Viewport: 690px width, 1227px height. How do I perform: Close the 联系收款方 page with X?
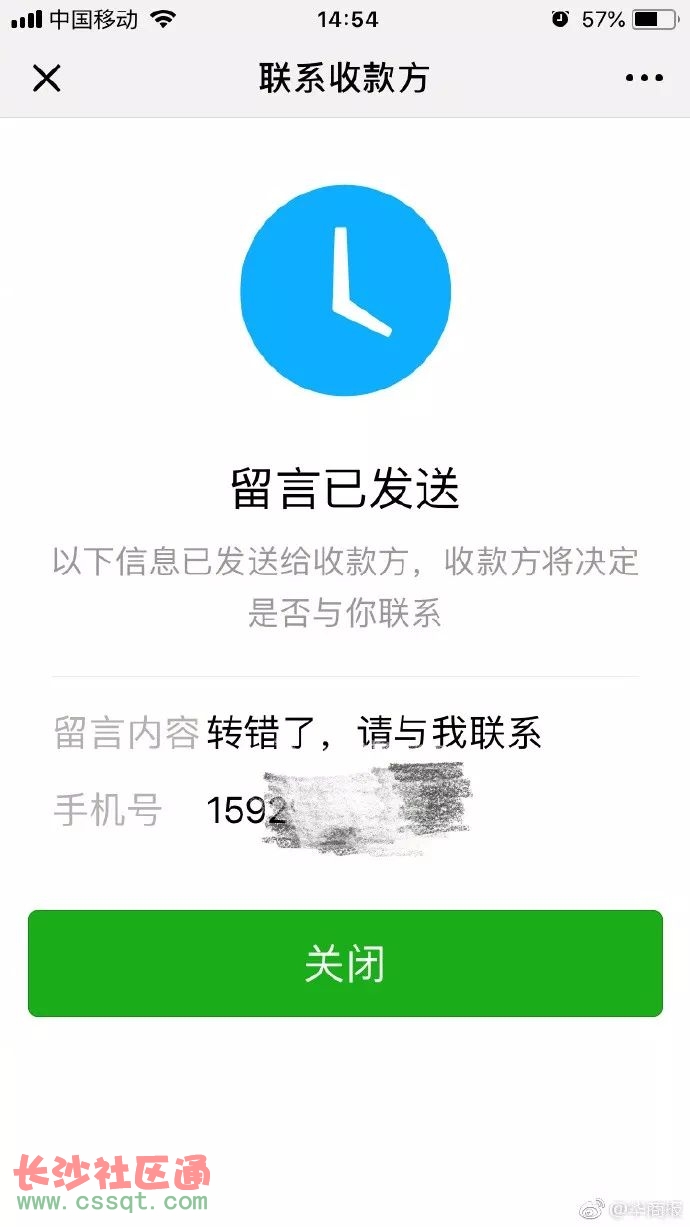click(x=47, y=78)
